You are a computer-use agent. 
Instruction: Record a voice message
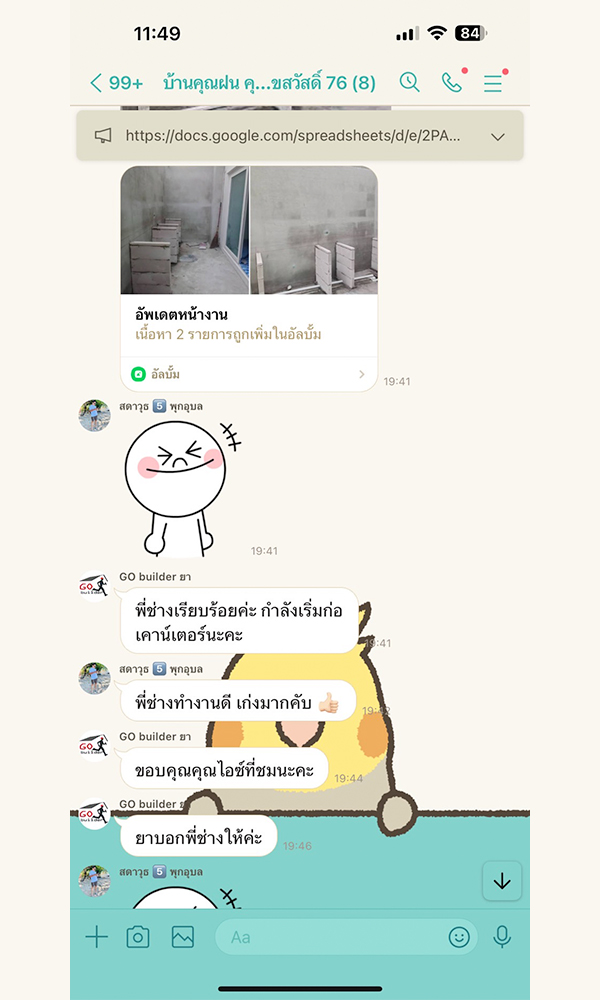[x=502, y=937]
